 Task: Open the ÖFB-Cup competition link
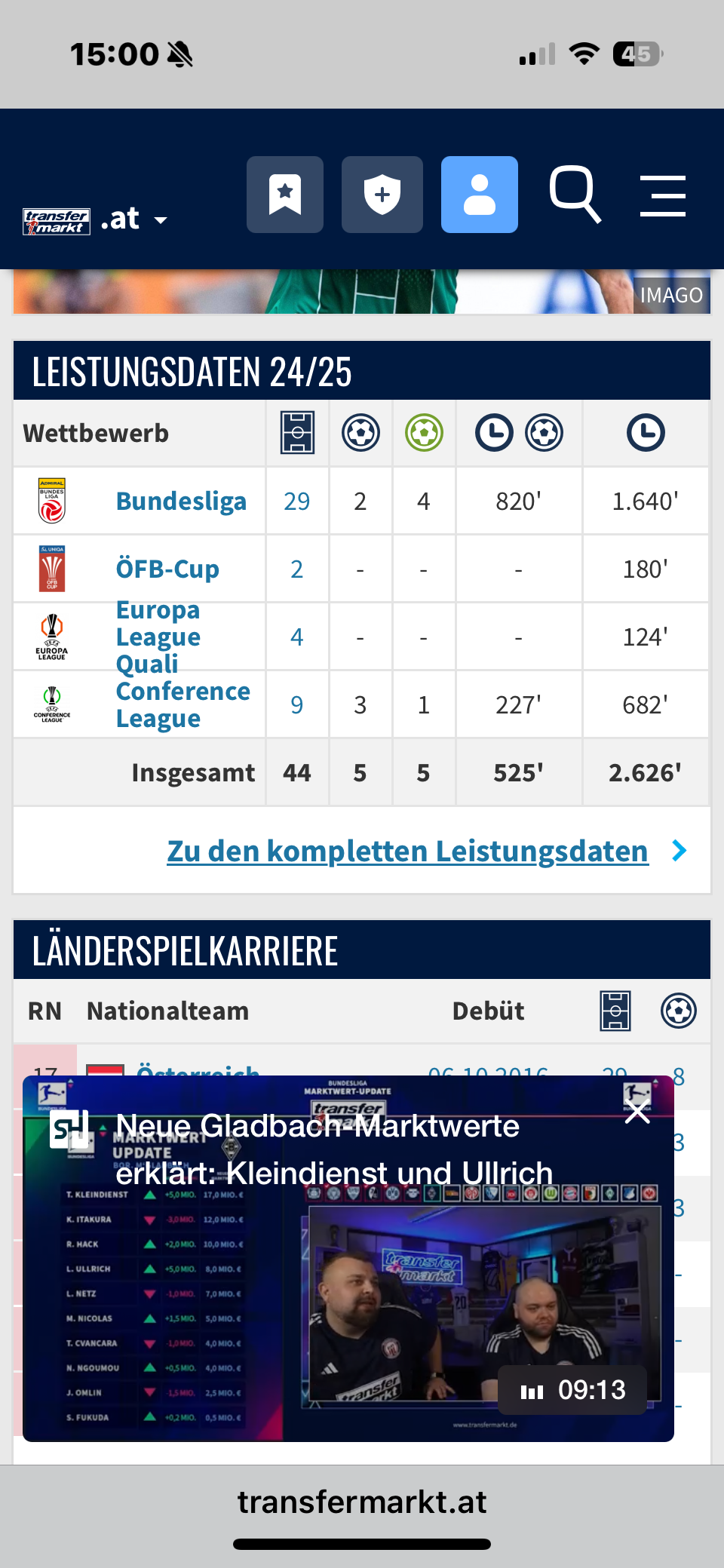tap(167, 569)
